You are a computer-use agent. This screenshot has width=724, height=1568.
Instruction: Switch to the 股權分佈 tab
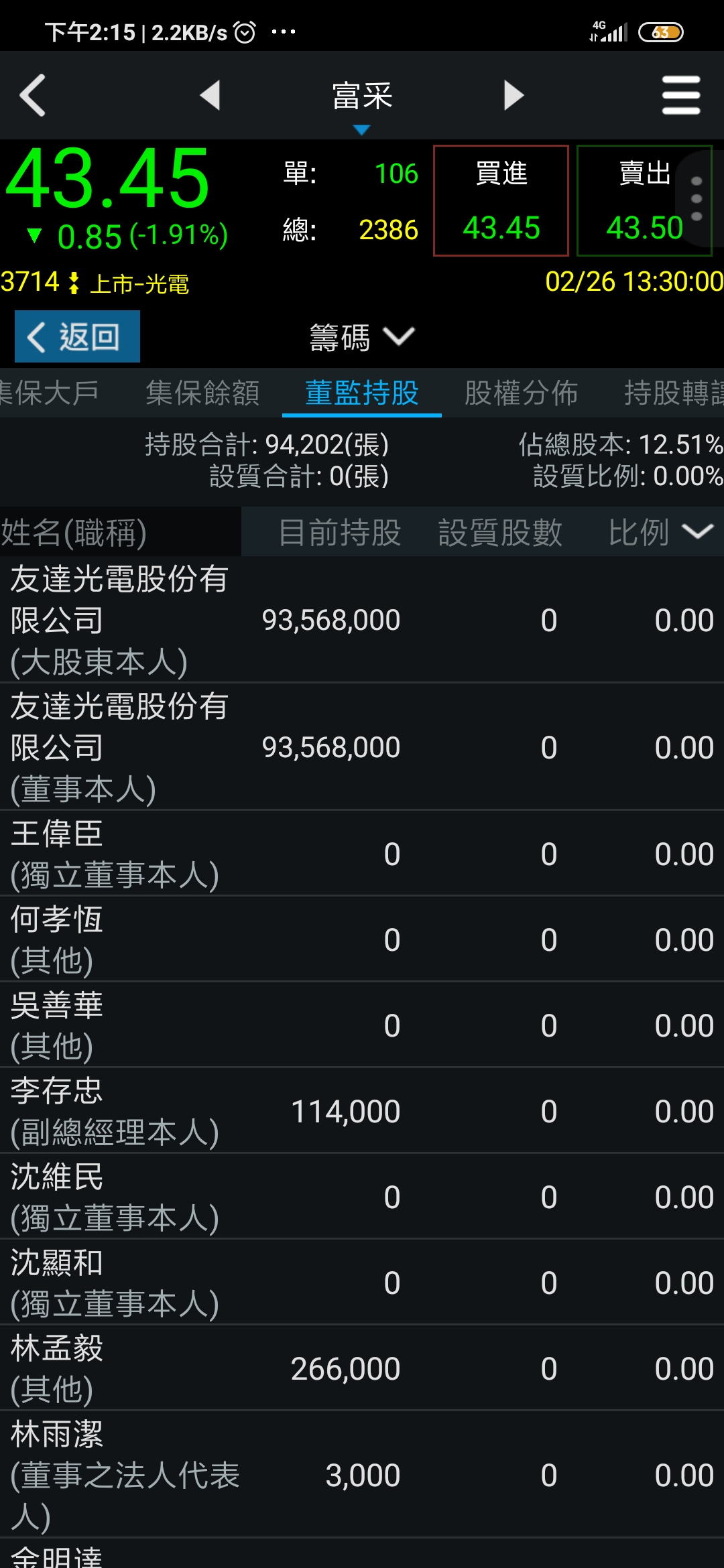522,393
